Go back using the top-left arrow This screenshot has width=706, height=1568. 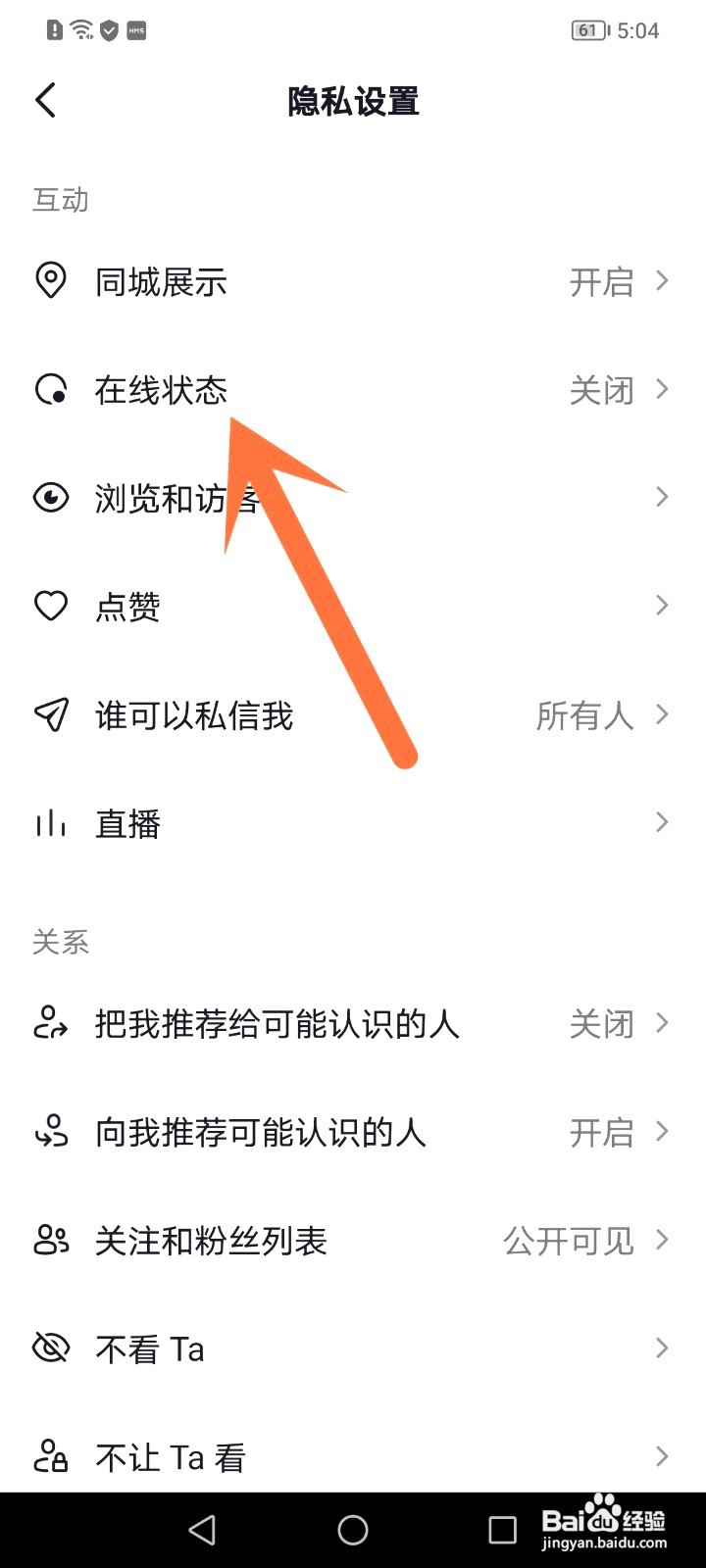click(44, 100)
